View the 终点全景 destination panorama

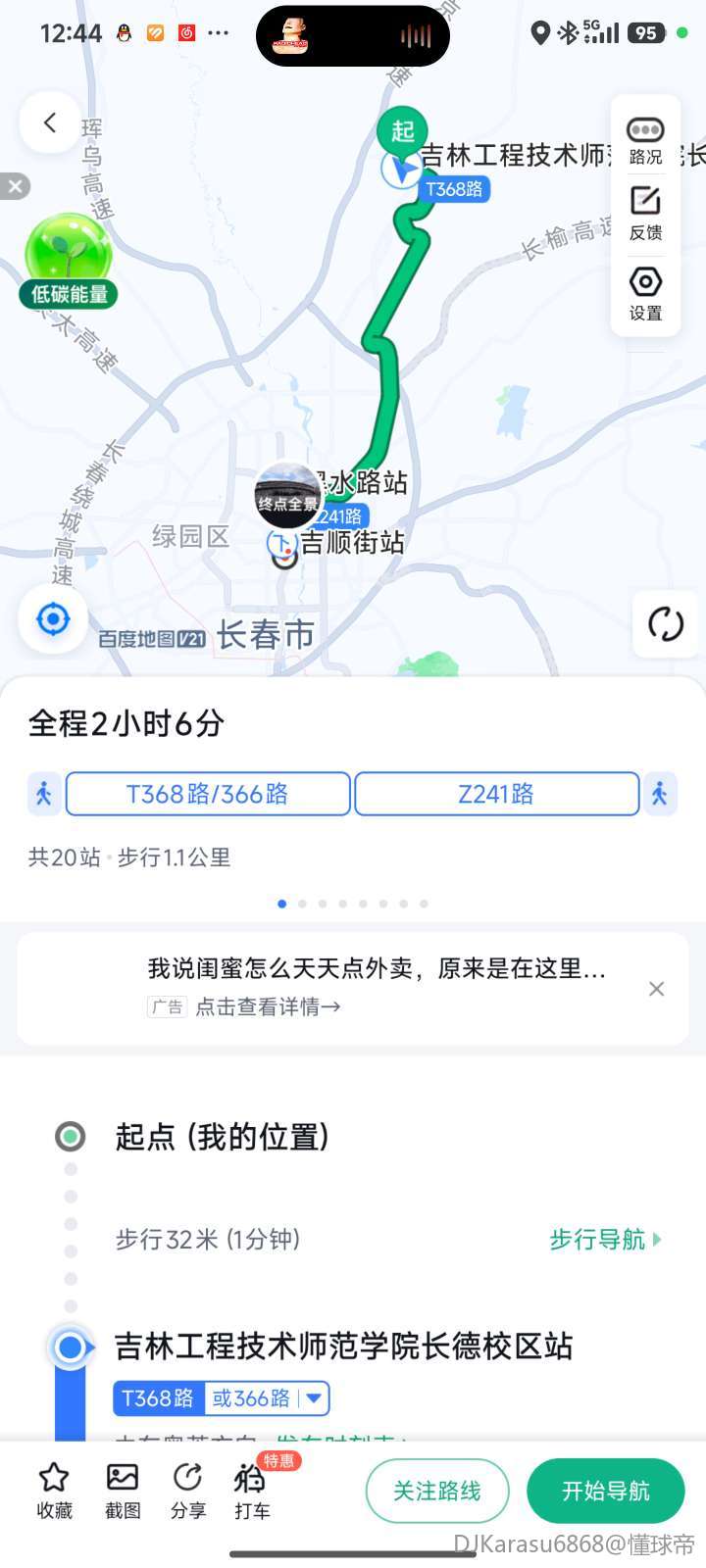point(287,496)
